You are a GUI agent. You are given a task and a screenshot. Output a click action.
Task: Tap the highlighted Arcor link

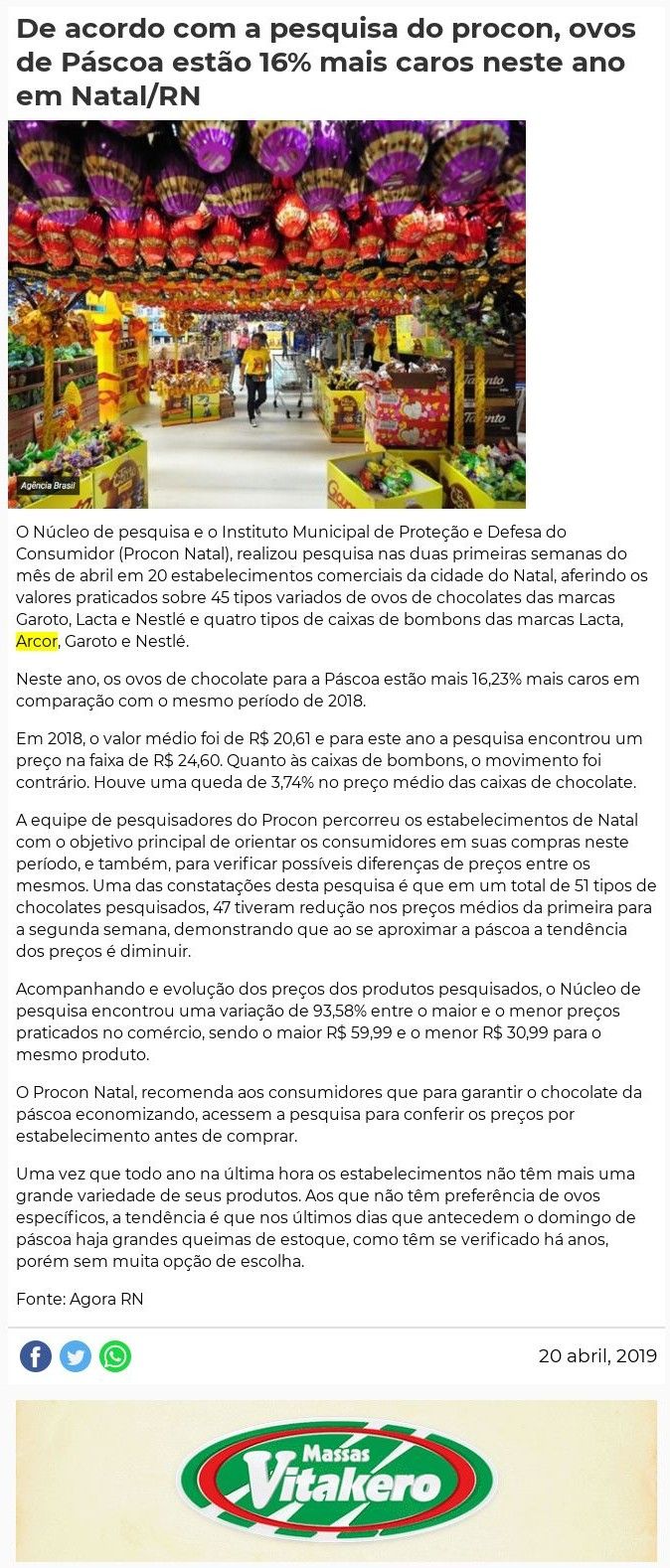coord(37,641)
